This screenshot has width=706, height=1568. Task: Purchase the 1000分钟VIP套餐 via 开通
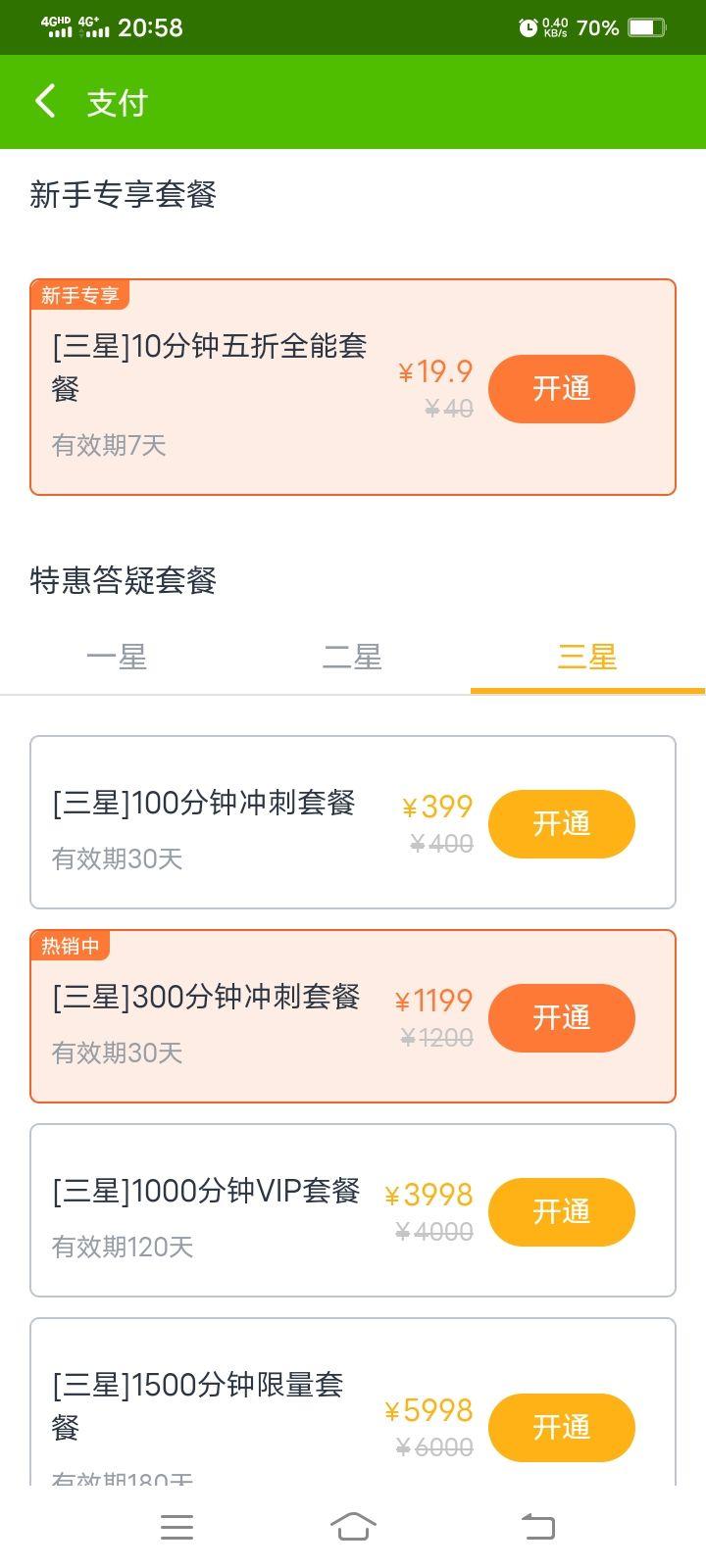[561, 1212]
